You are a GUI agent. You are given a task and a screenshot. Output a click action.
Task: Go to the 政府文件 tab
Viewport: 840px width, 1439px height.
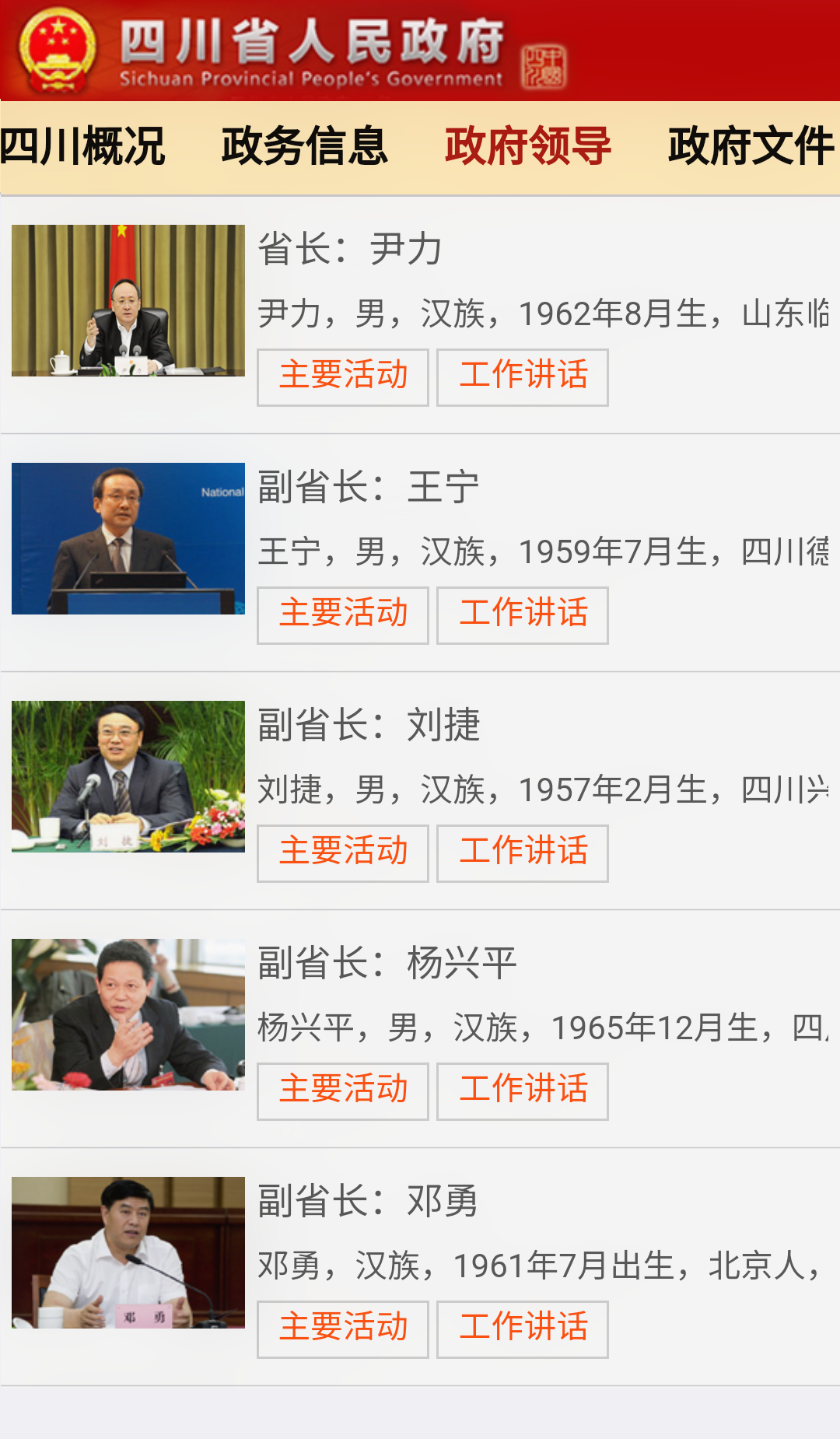tap(751, 146)
